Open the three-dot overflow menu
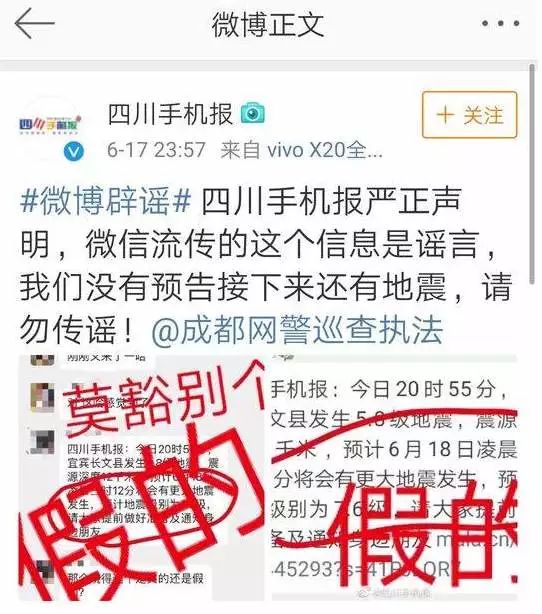Screen dimensions: 542x614 500,23
